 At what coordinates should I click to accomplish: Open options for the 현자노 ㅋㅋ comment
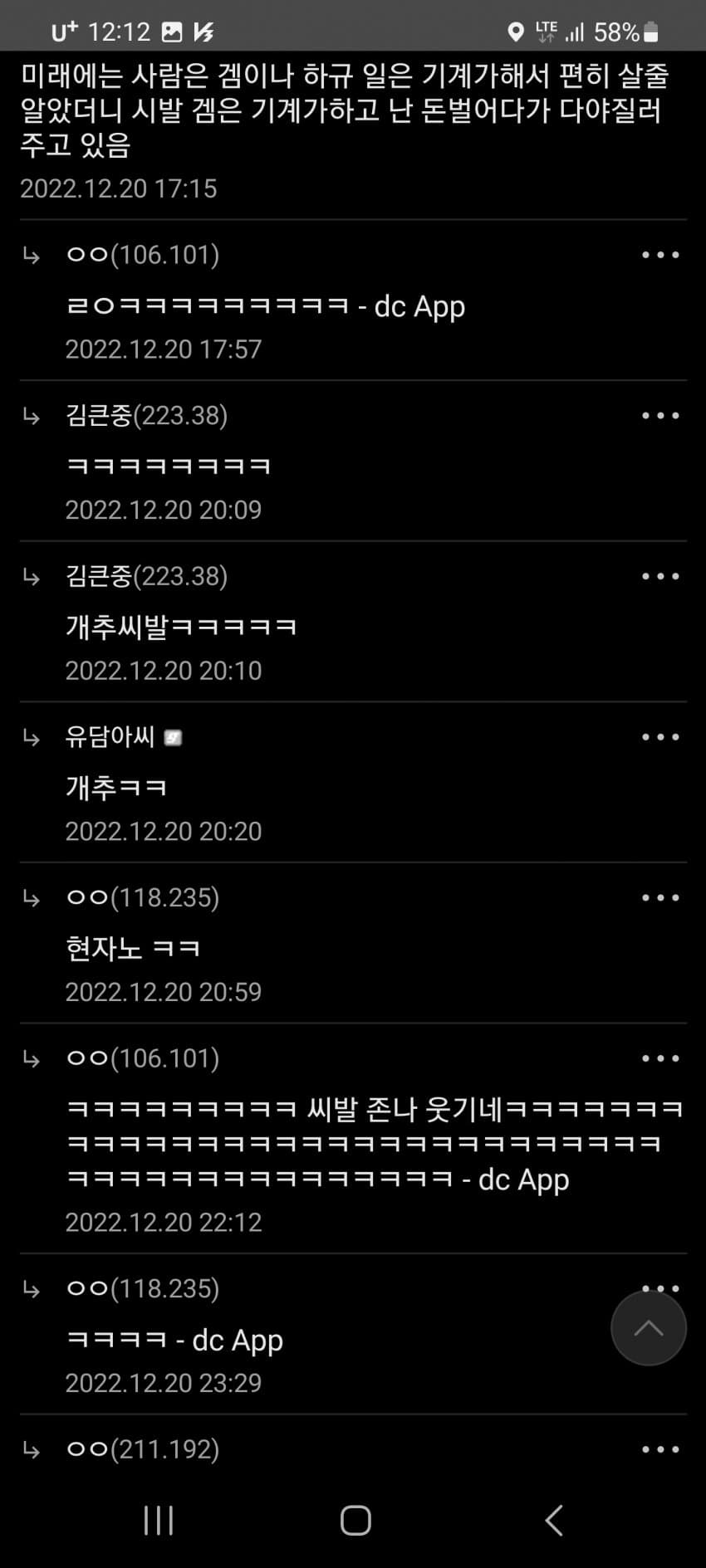(660, 897)
